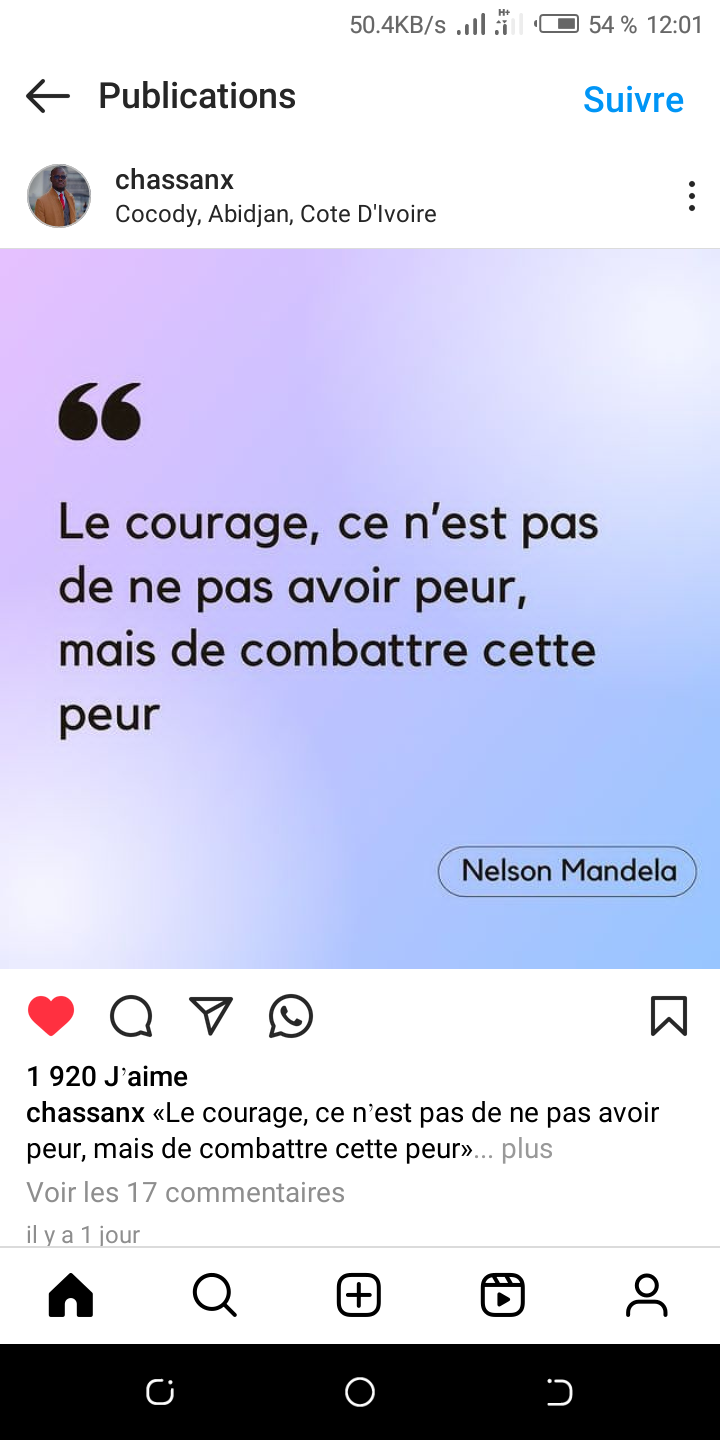Share the post to WhatsApp
The height and width of the screenshot is (1440, 720).
pos(291,1017)
